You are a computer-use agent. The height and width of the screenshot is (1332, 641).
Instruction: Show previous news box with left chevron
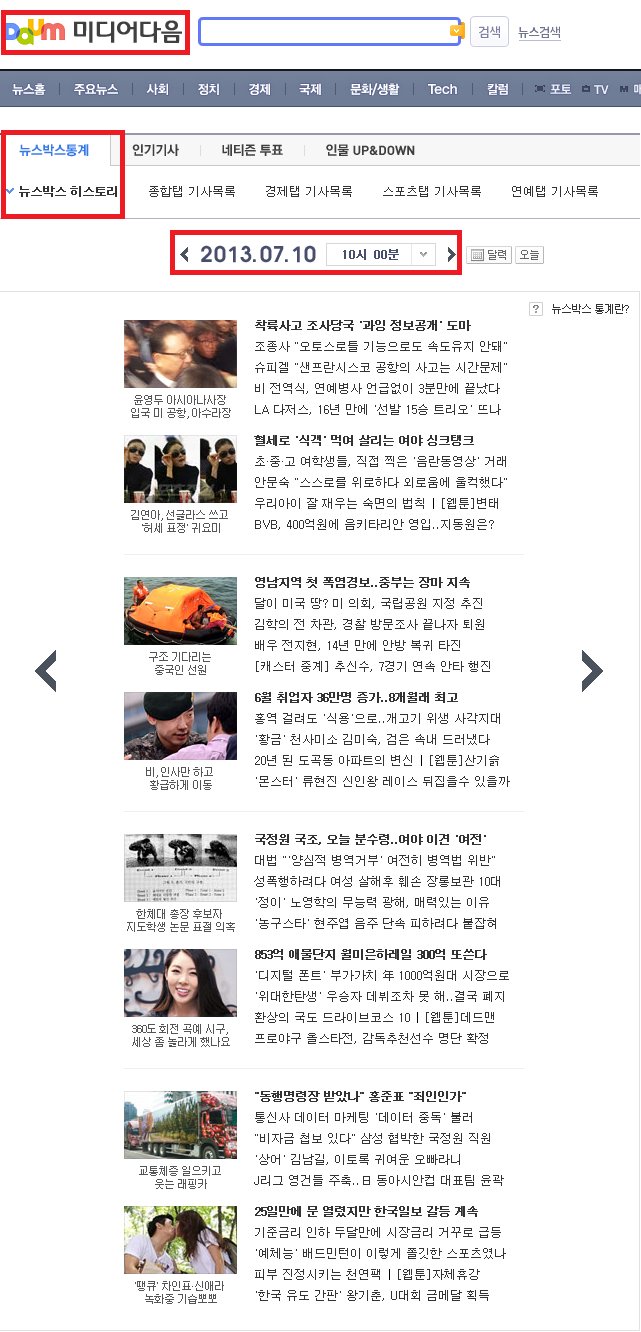coord(46,670)
